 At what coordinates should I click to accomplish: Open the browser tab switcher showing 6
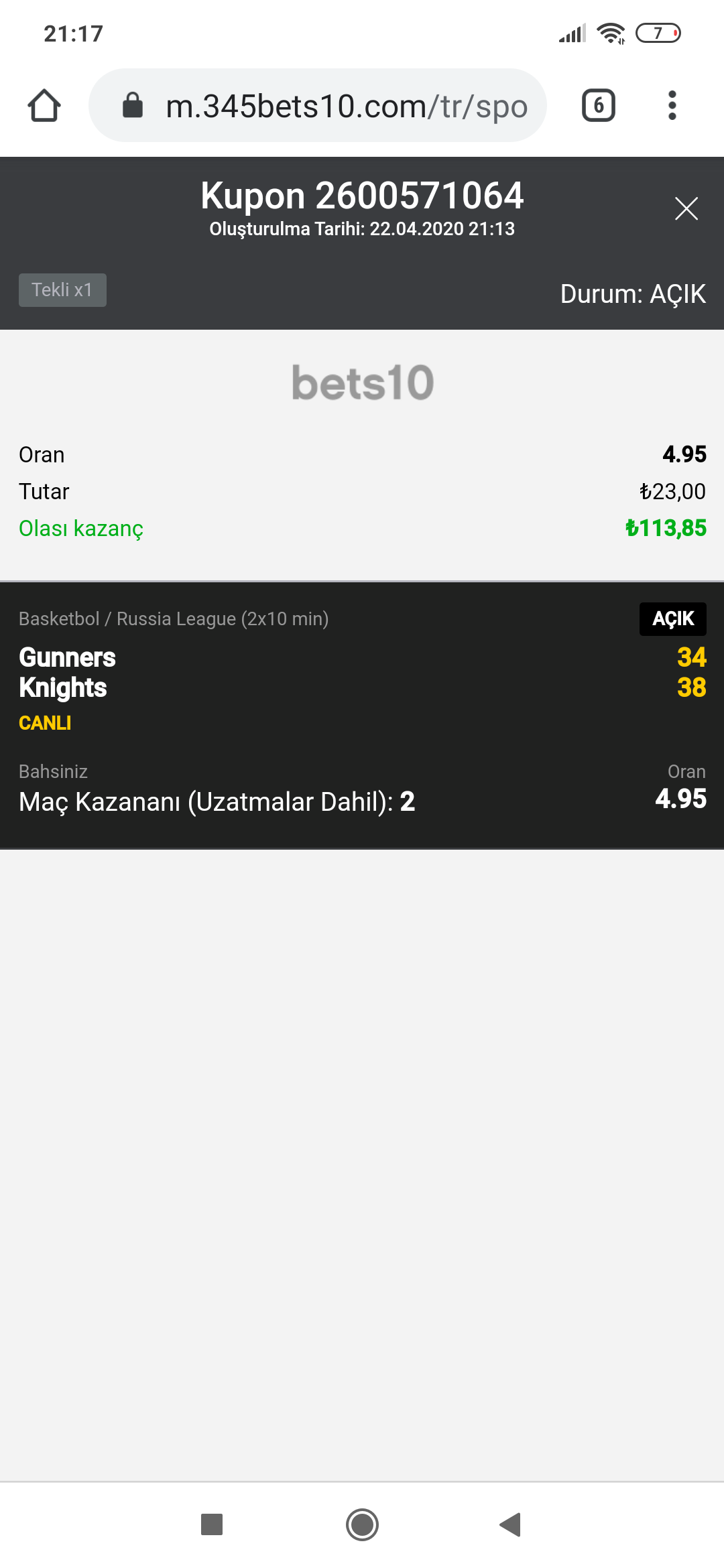pos(599,105)
